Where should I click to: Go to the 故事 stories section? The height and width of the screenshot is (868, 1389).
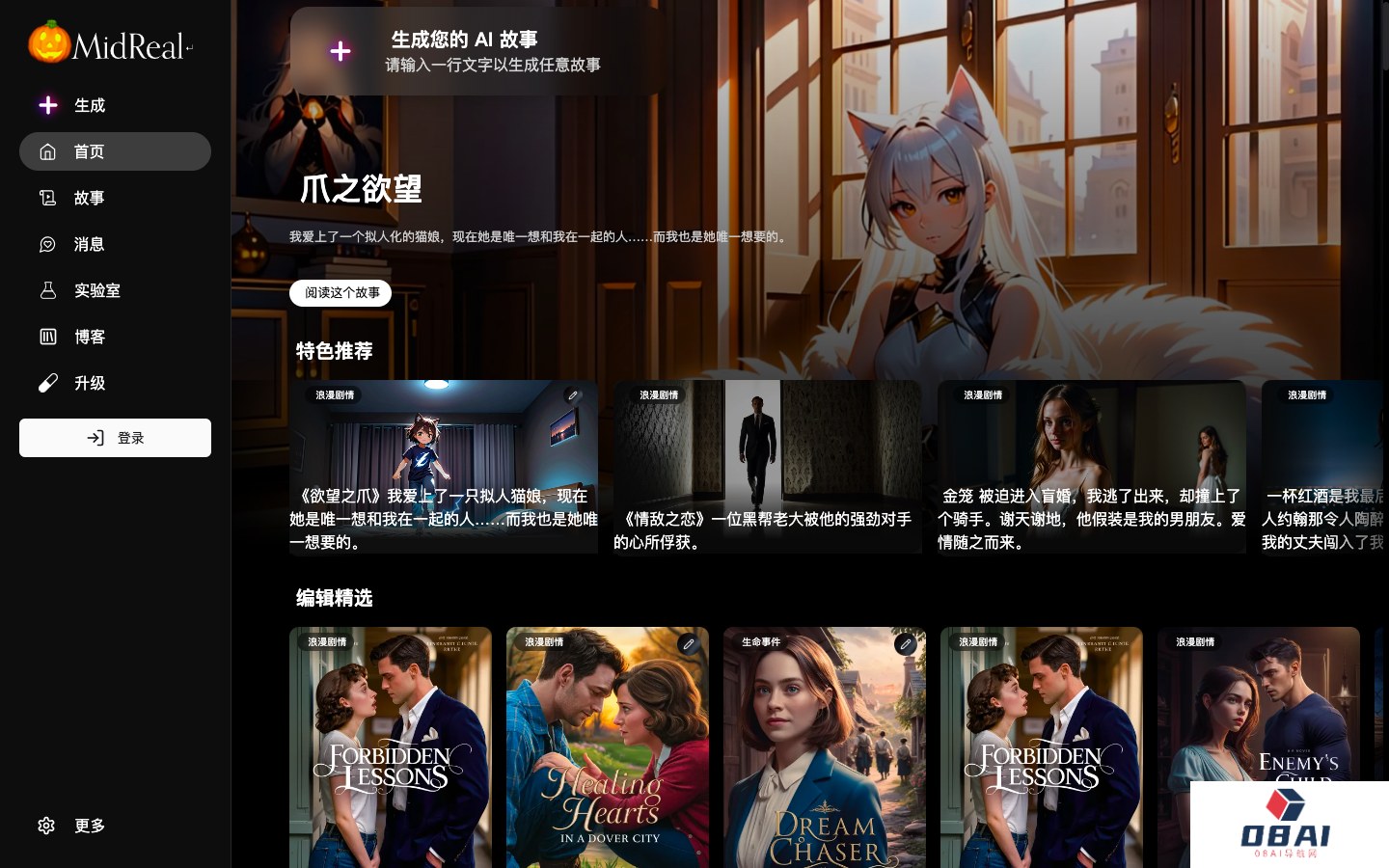pyautogui.click(x=88, y=198)
